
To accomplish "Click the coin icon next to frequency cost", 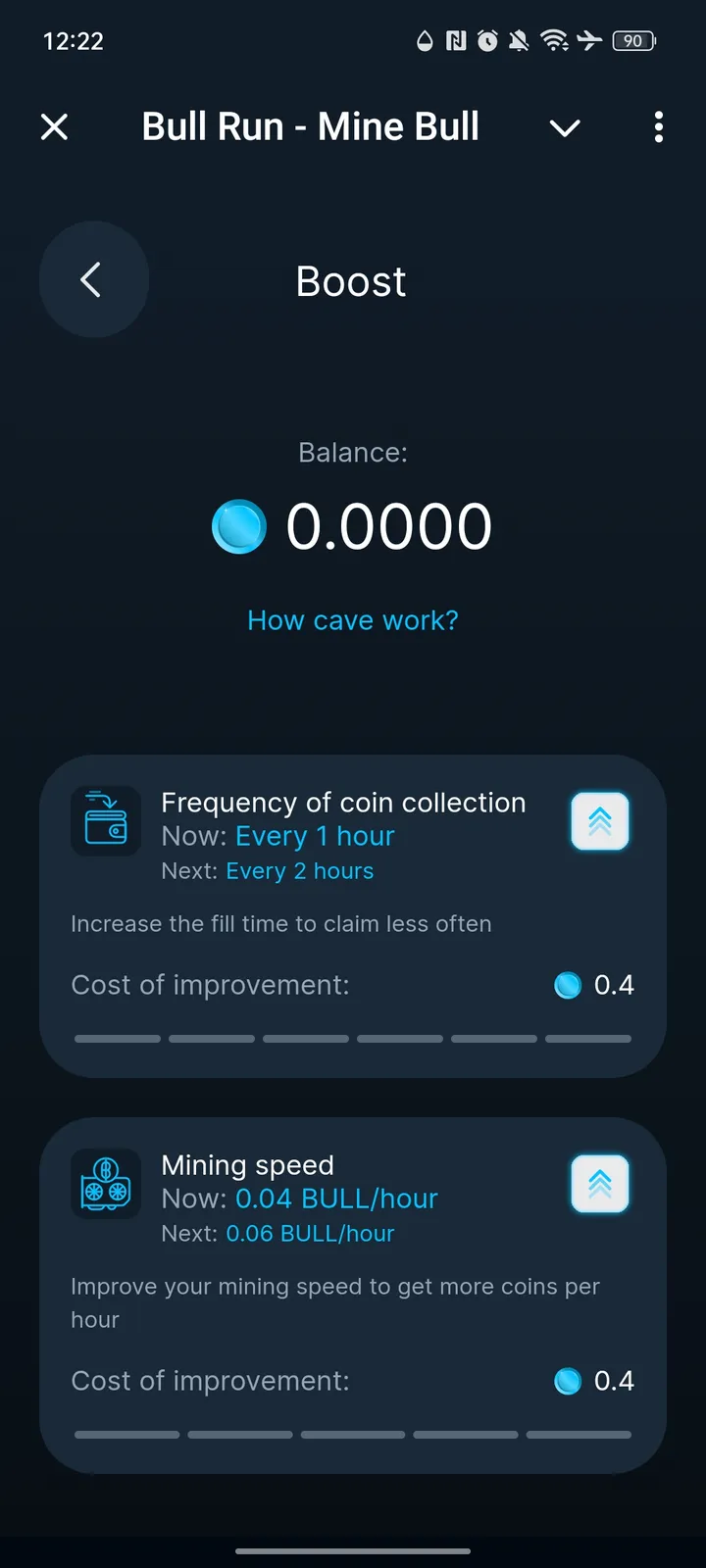I will click(567, 985).
